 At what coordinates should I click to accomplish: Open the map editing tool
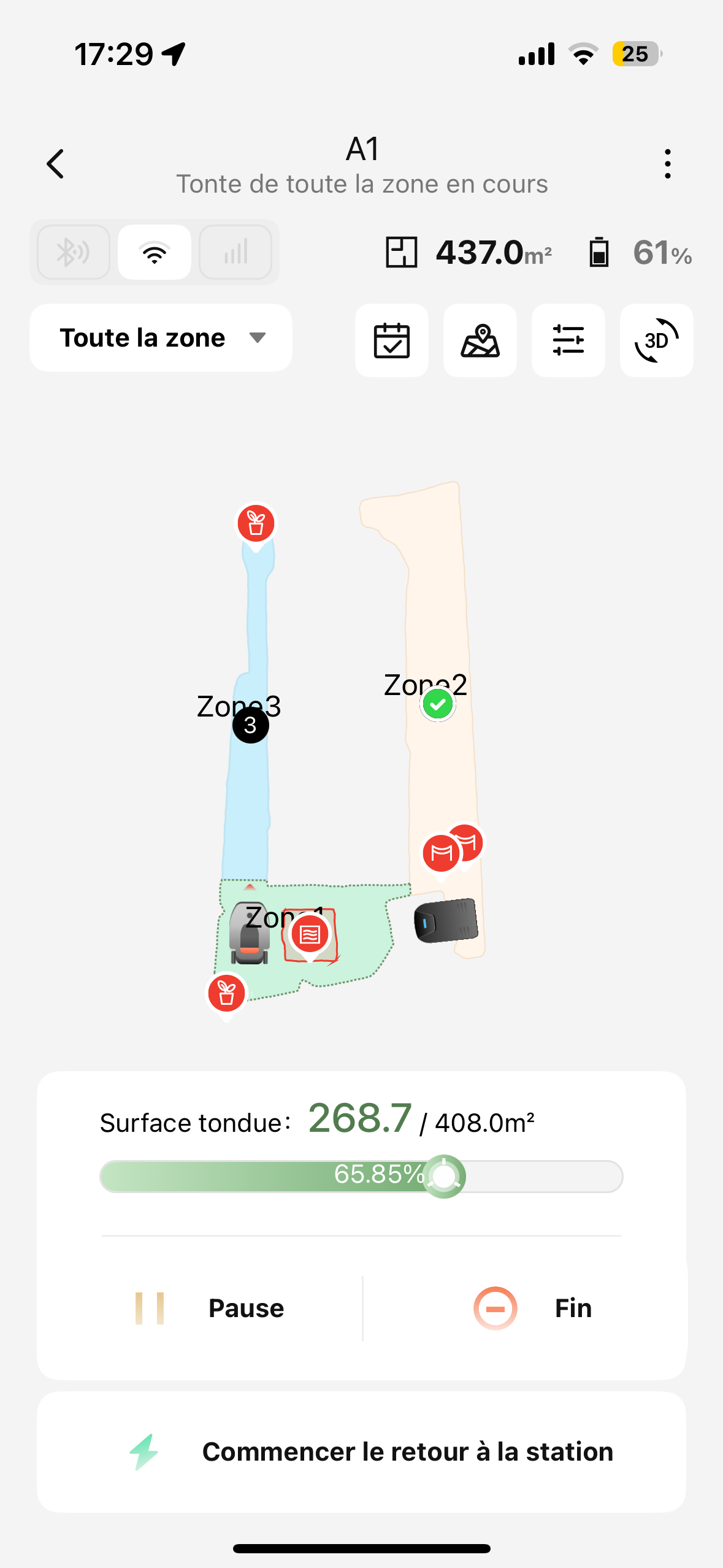(x=480, y=340)
